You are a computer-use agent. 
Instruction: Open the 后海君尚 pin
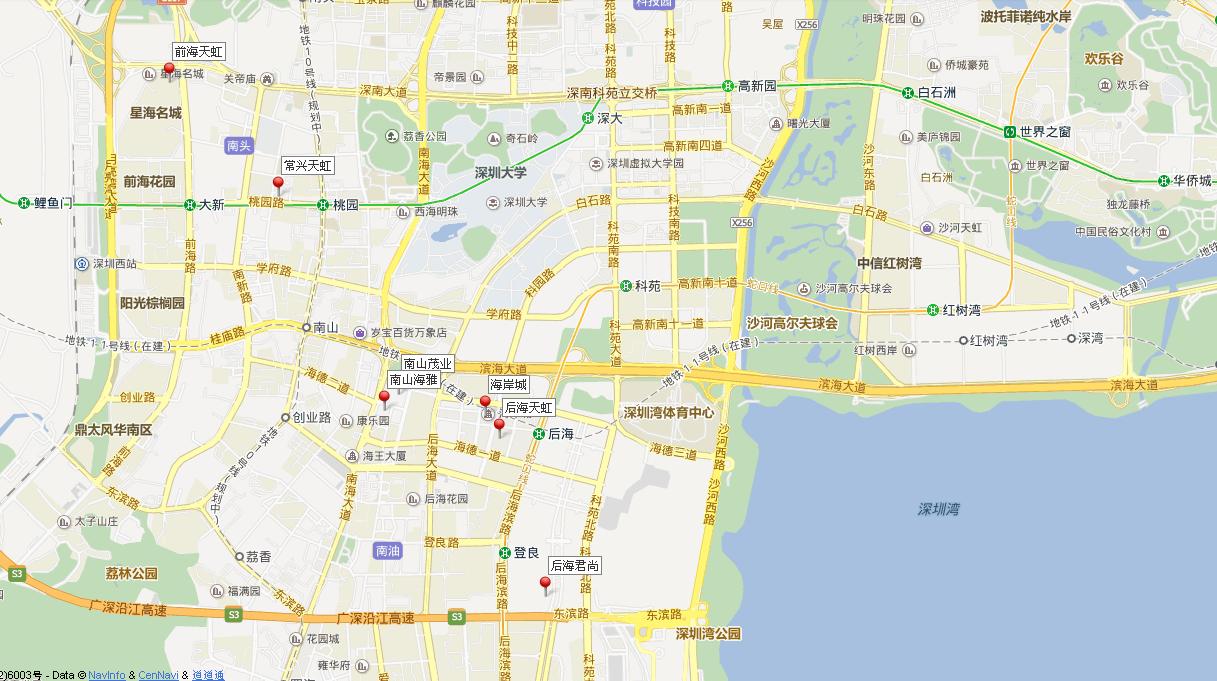pyautogui.click(x=545, y=584)
